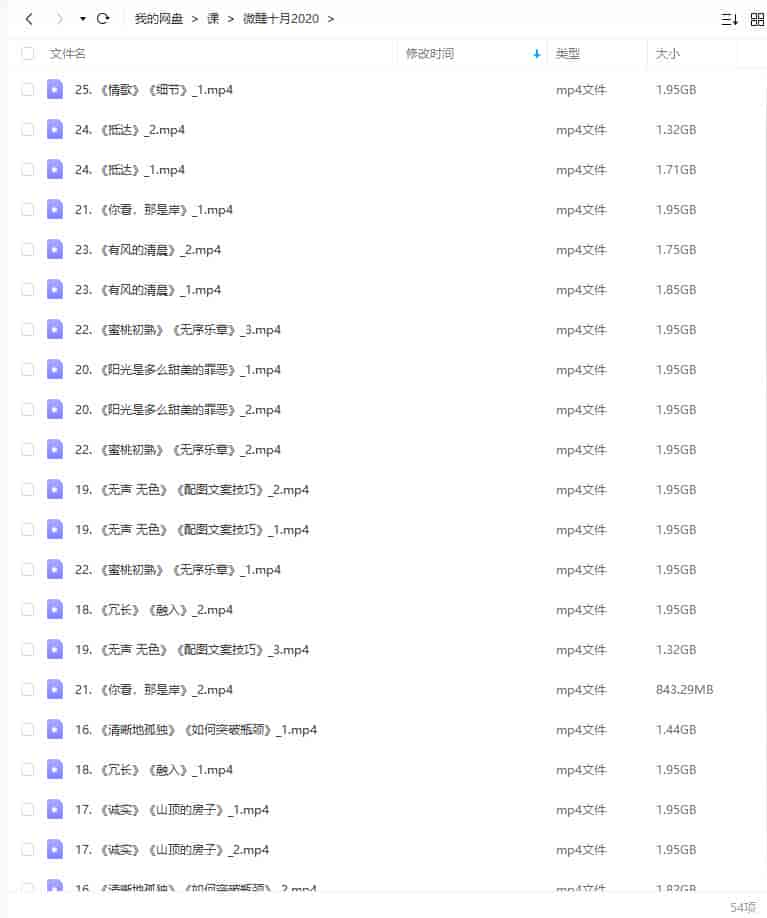This screenshot has height=918, width=767.
Task: Click the video file icon of 17.《诚实》《山顶的房子》_1.mp4
Action: click(x=54, y=809)
